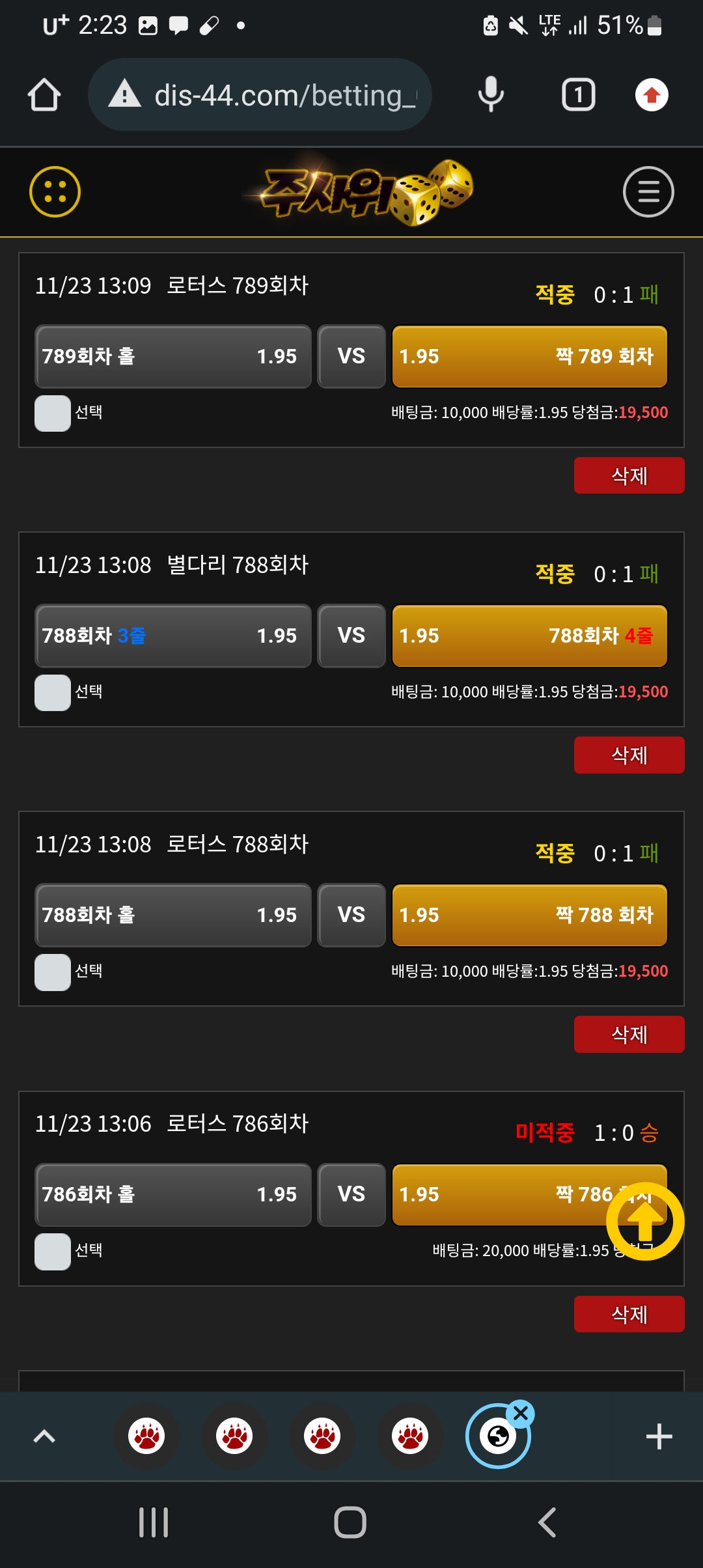Start voice search with the microphone
Image resolution: width=703 pixels, height=1568 pixels.
[x=491, y=95]
